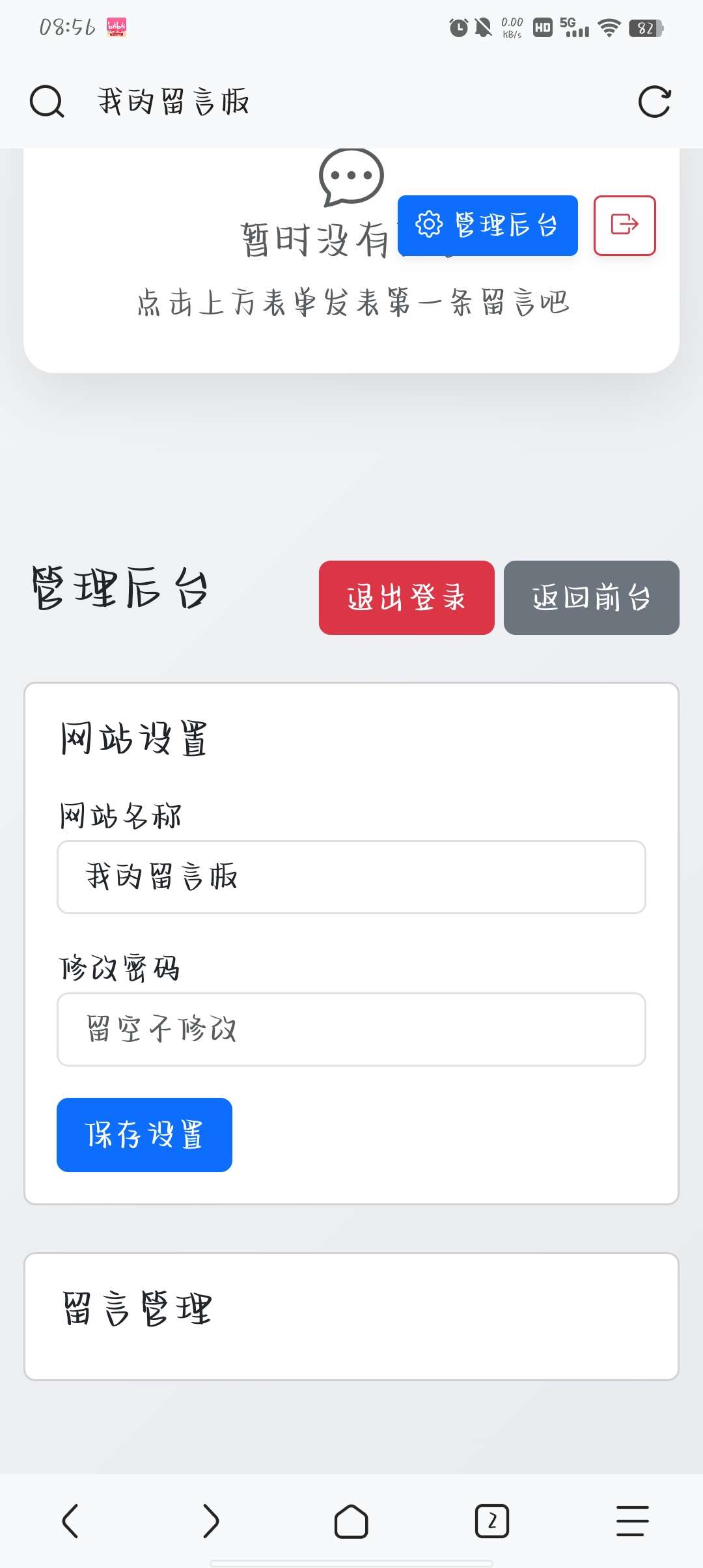Viewport: 703px width, 1568px height.
Task: Focus the 网站名称 text field
Action: (351, 877)
